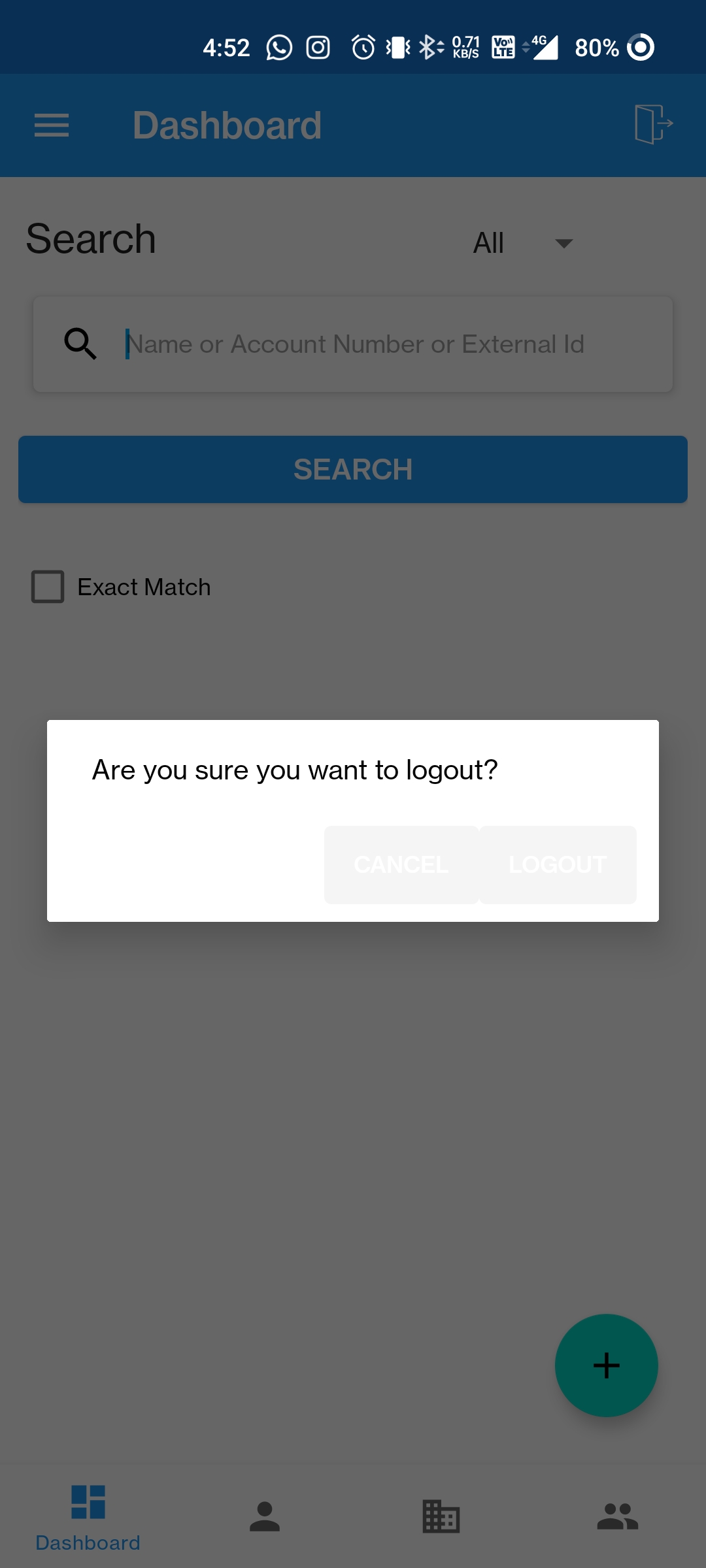The image size is (706, 1568).
Task: Tap the search magnifier icon
Action: (80, 343)
